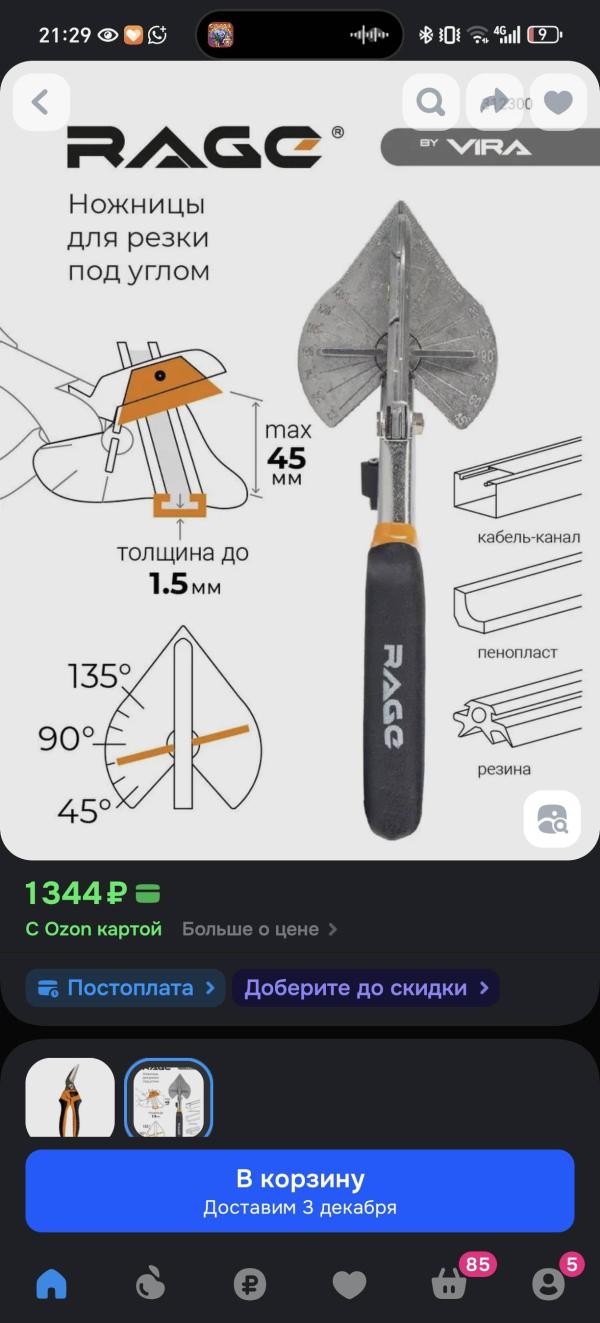The image size is (600, 1323).
Task: Add to cart with В корзину
Action: click(x=300, y=1191)
